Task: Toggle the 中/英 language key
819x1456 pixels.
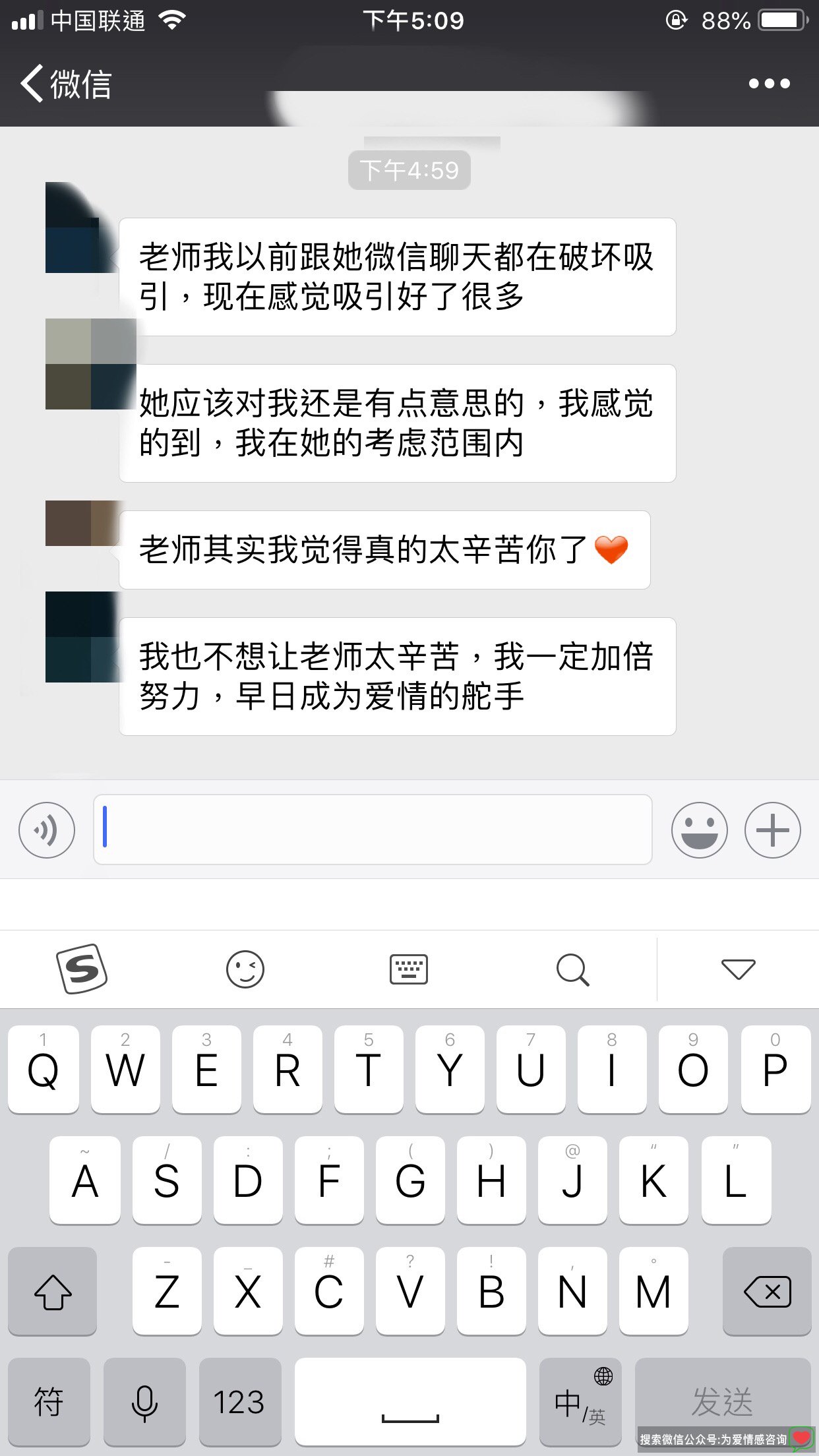Action: click(580, 1402)
